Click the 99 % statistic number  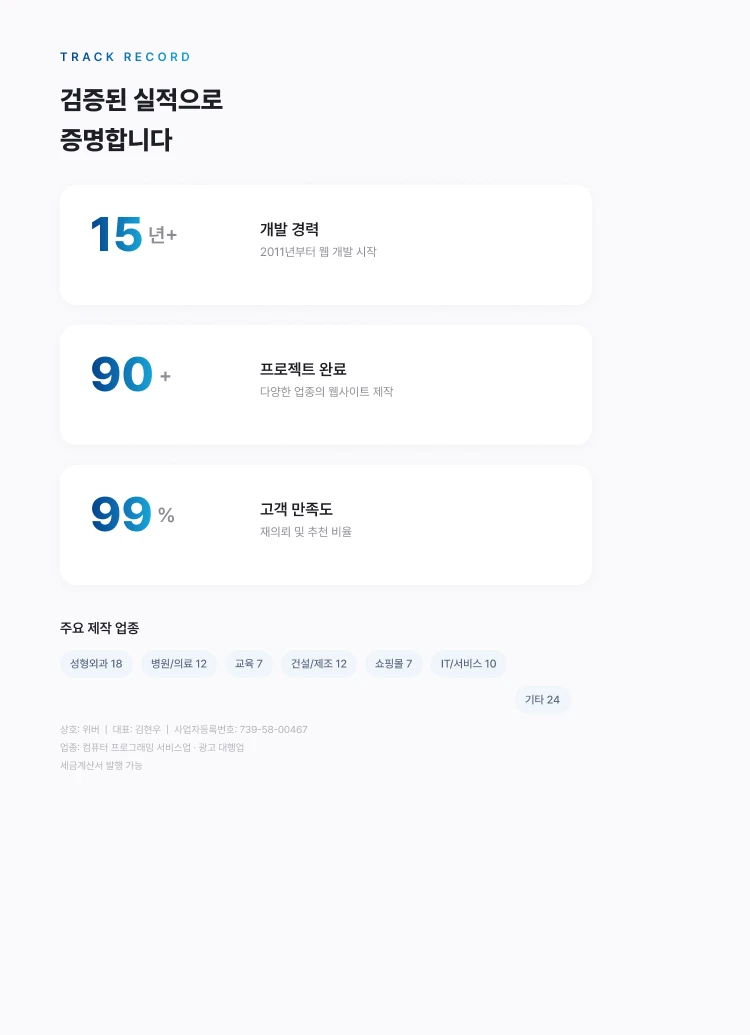131,514
